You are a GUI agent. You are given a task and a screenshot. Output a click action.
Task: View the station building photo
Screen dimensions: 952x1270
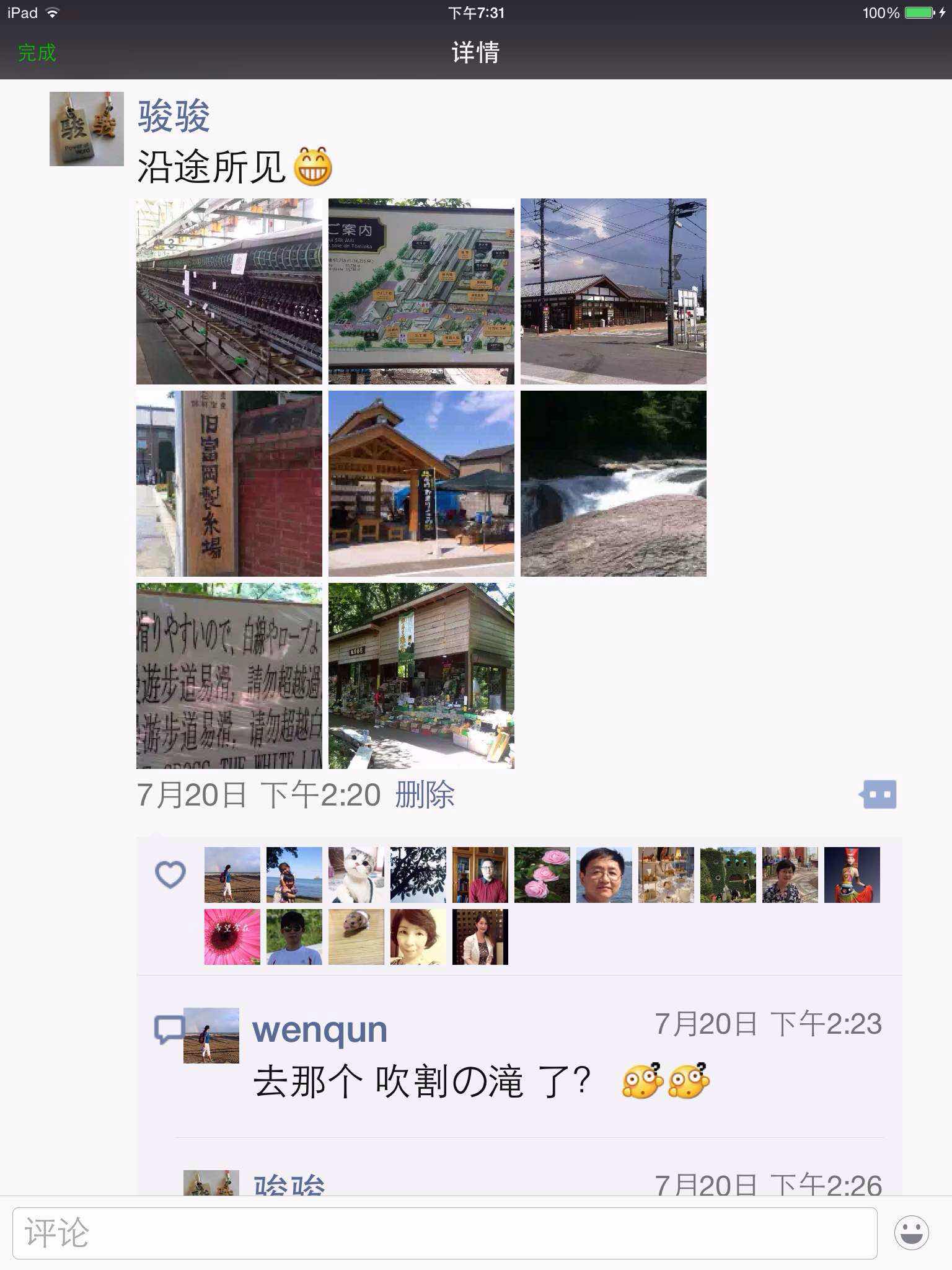click(614, 291)
